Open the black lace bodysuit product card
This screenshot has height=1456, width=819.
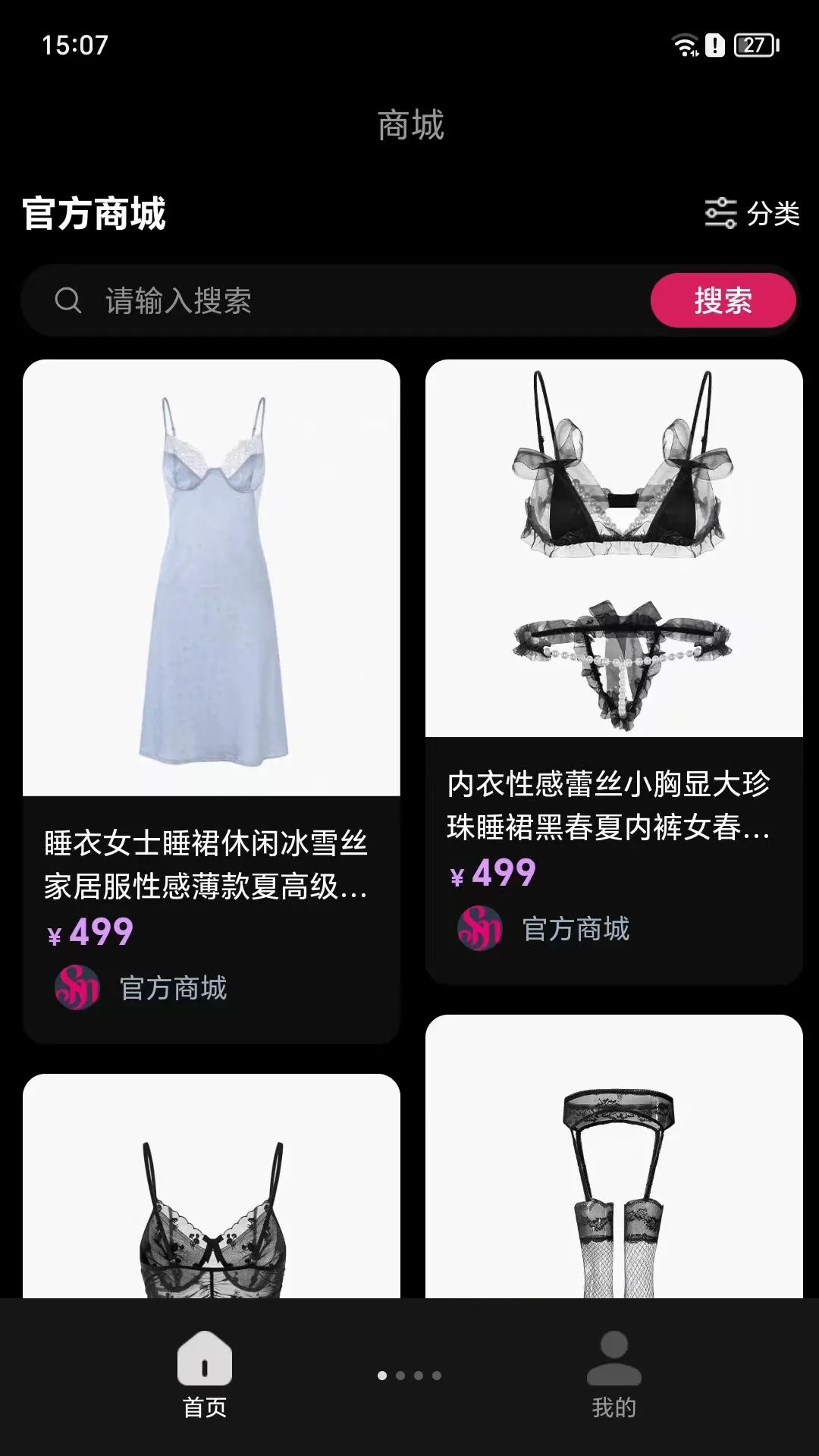coord(212,1186)
